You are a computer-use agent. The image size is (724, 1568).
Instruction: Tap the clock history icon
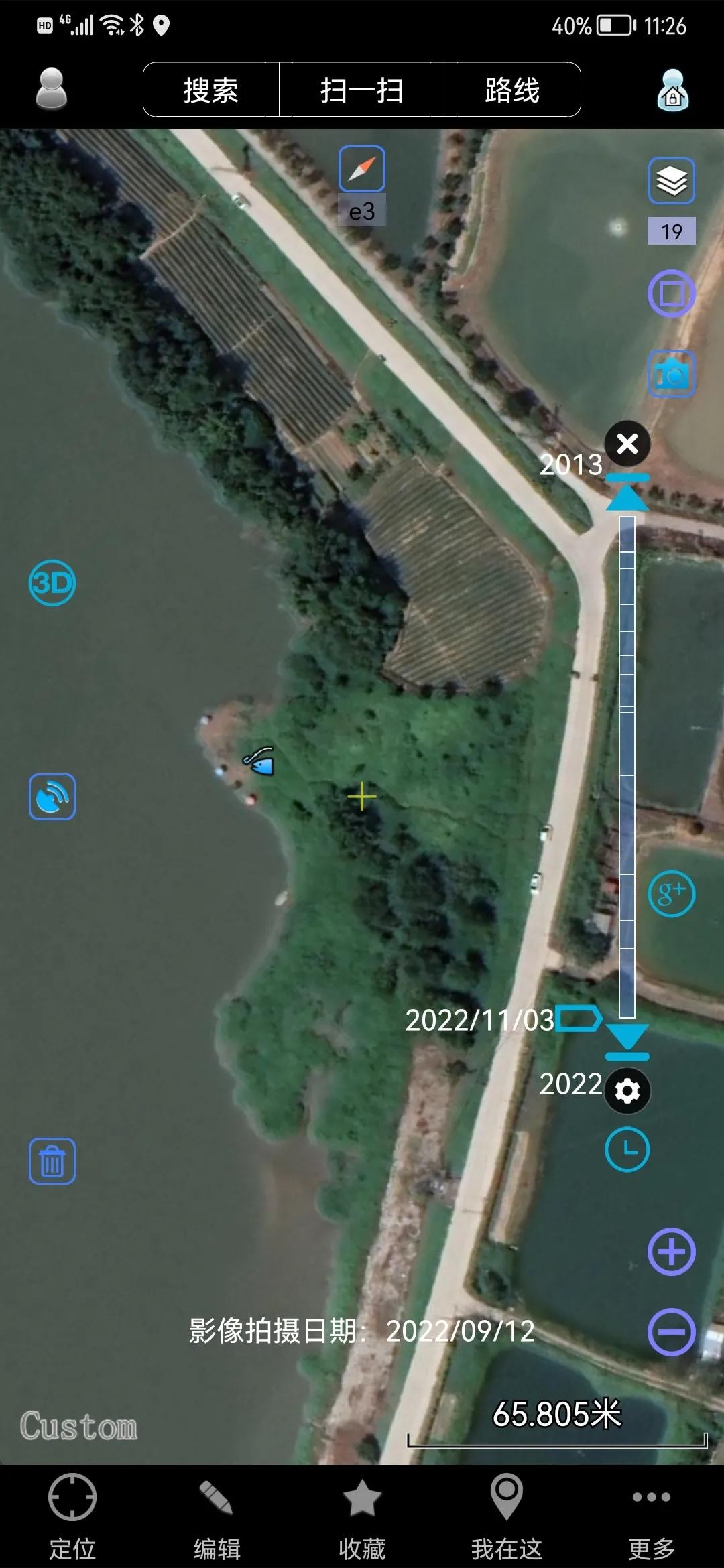[627, 1150]
